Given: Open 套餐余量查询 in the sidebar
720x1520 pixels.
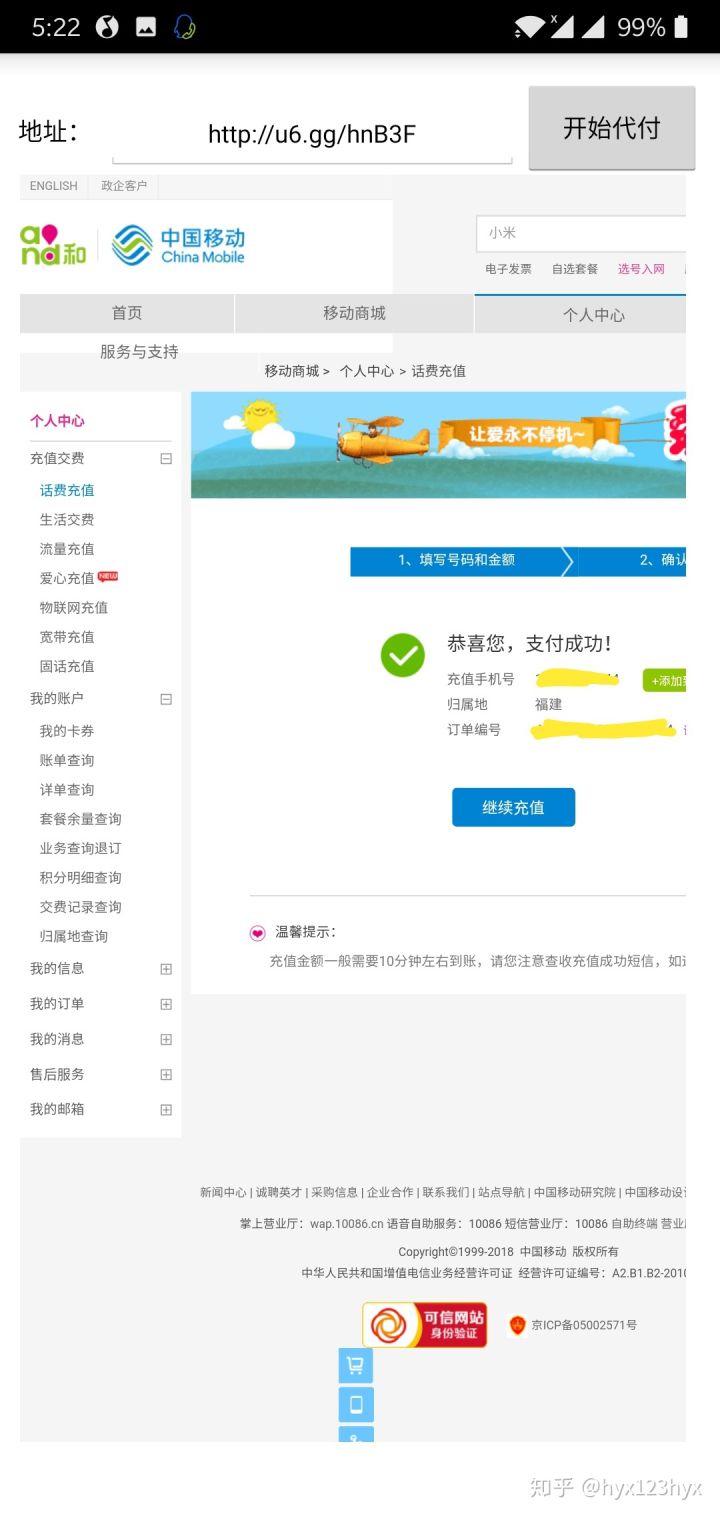Looking at the screenshot, I should click(x=80, y=819).
